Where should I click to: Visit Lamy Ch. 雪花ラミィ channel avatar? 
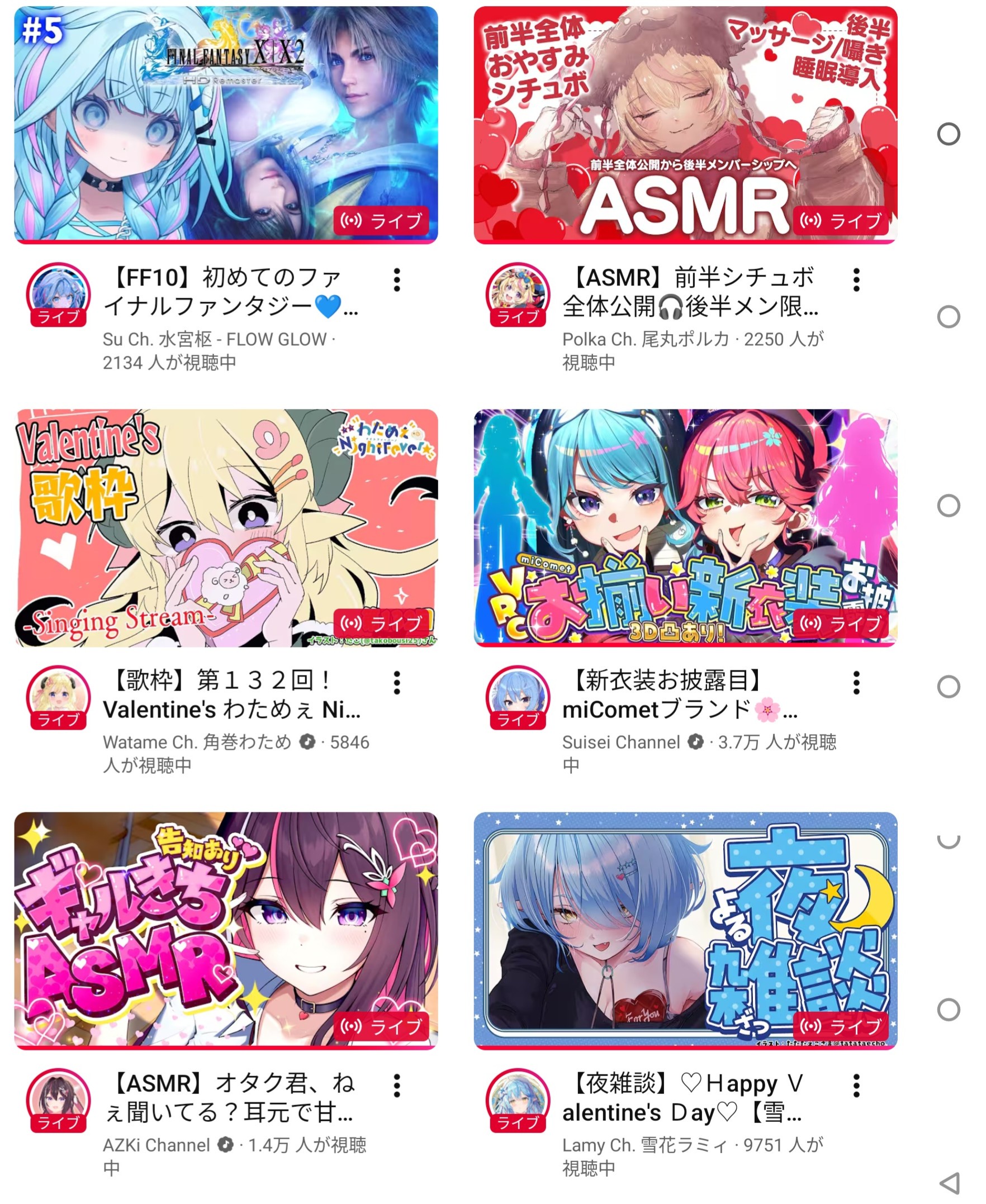(x=518, y=1098)
